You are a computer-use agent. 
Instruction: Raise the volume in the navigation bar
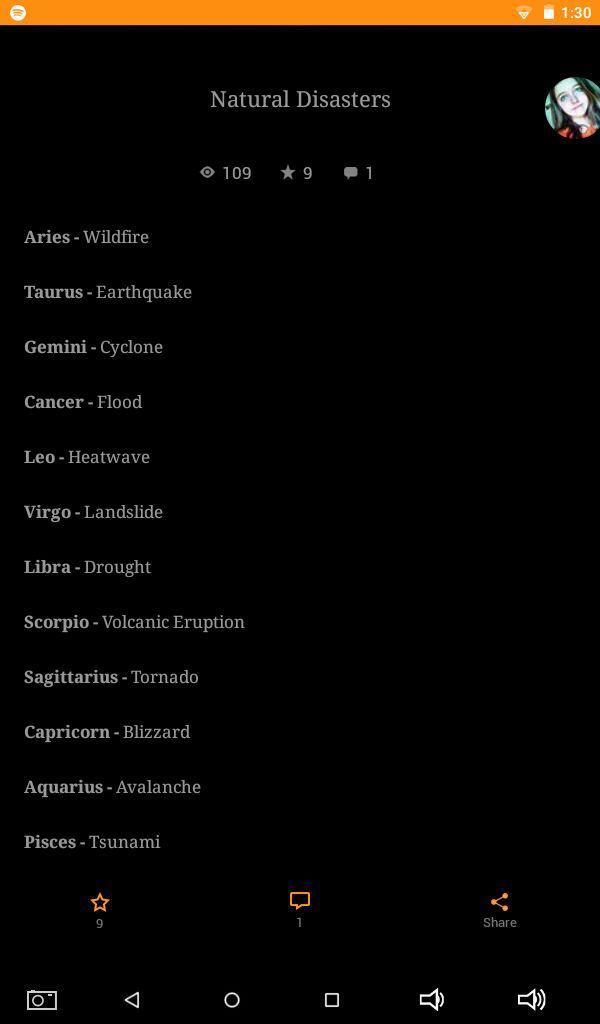coord(531,999)
